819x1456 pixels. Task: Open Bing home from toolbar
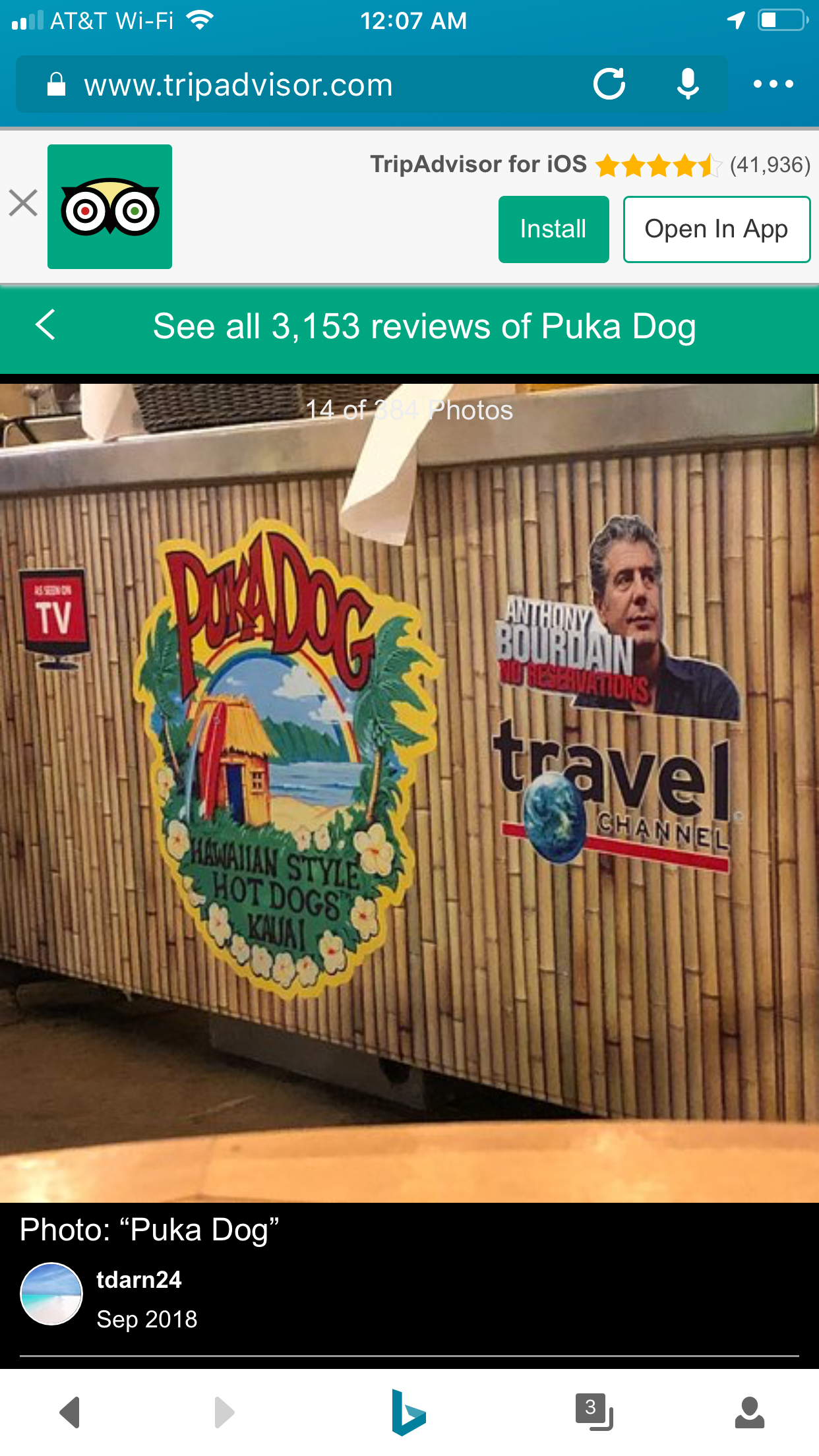(409, 1412)
